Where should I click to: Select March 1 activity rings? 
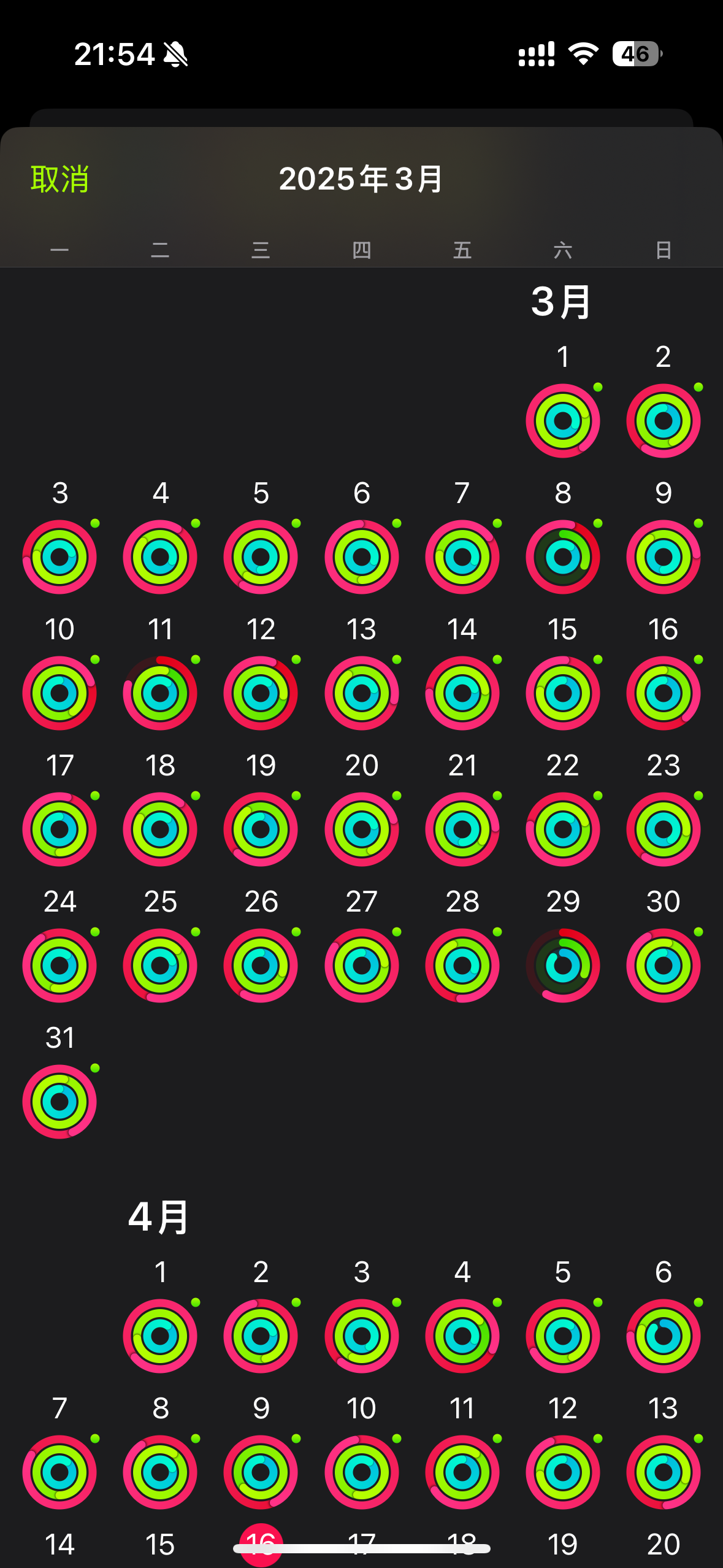coord(562,420)
